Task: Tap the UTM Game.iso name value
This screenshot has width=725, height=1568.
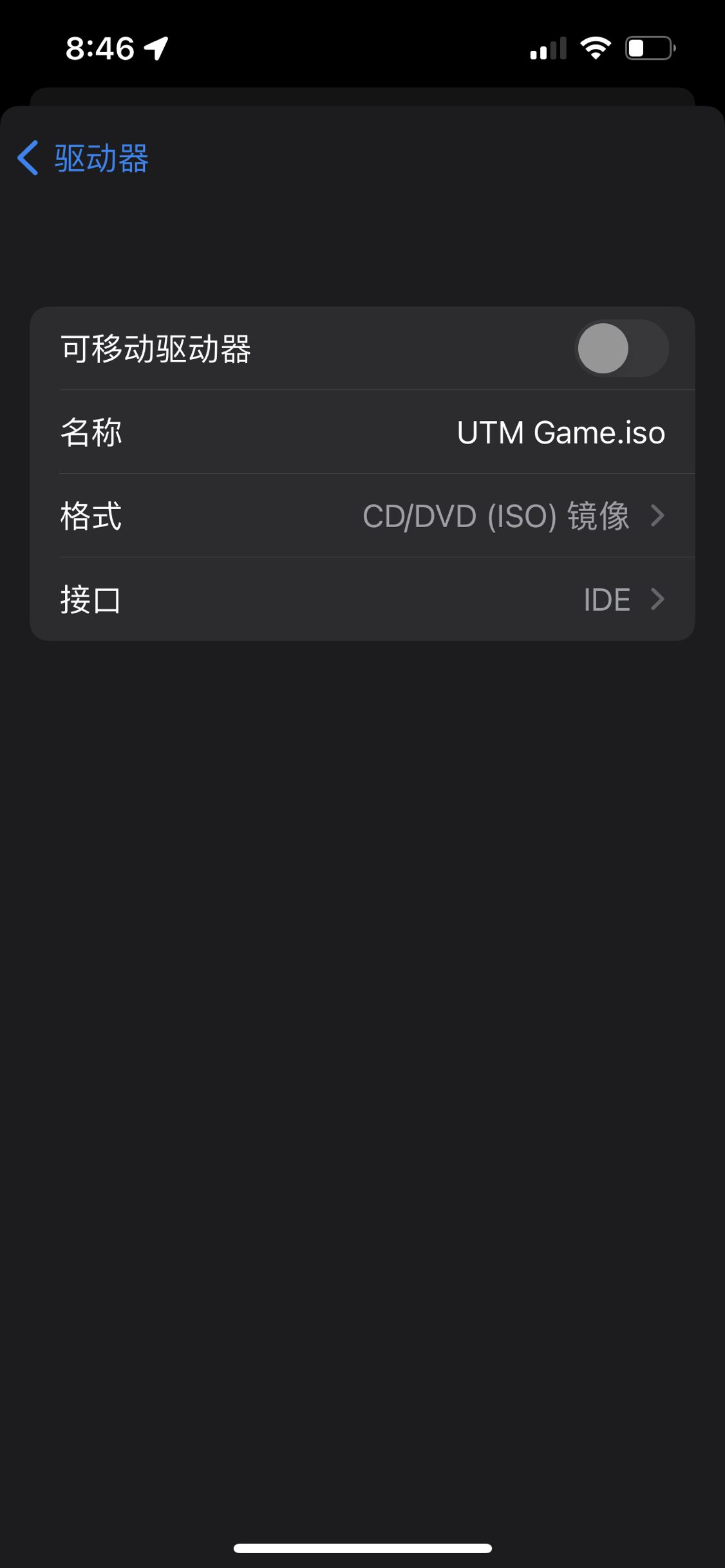Action: [x=561, y=432]
